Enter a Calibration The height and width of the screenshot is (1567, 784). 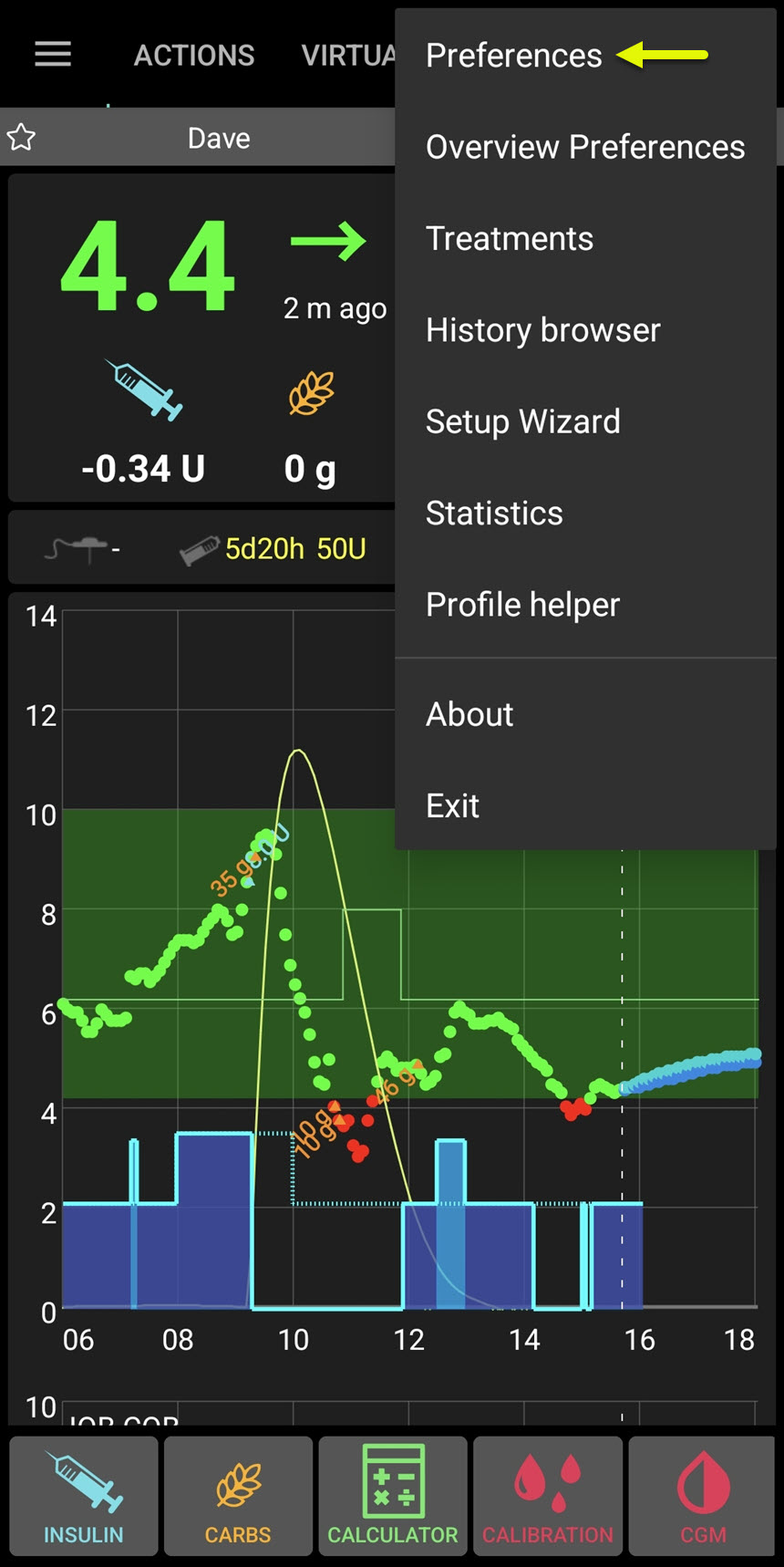click(548, 1496)
